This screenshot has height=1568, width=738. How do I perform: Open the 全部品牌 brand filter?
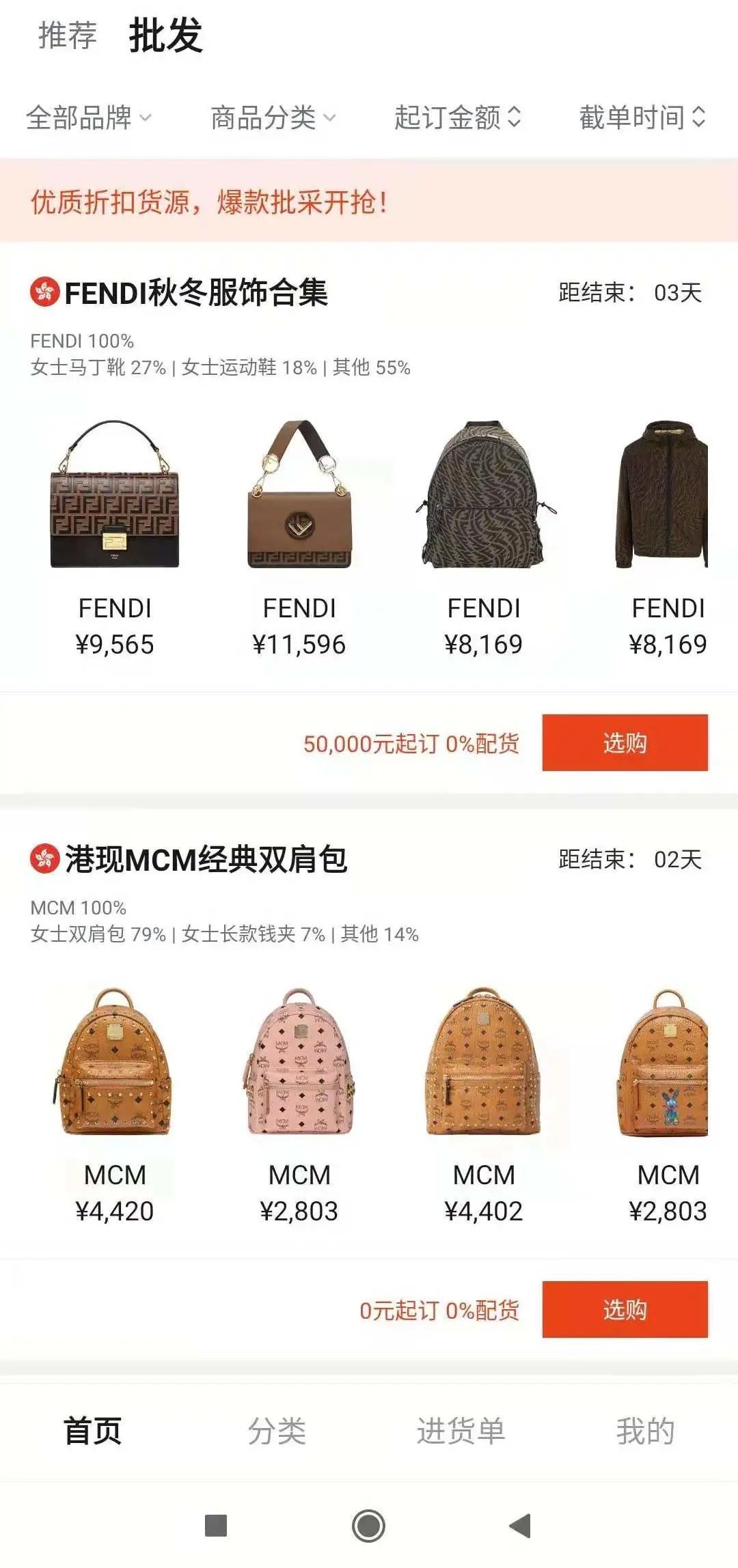pos(88,117)
